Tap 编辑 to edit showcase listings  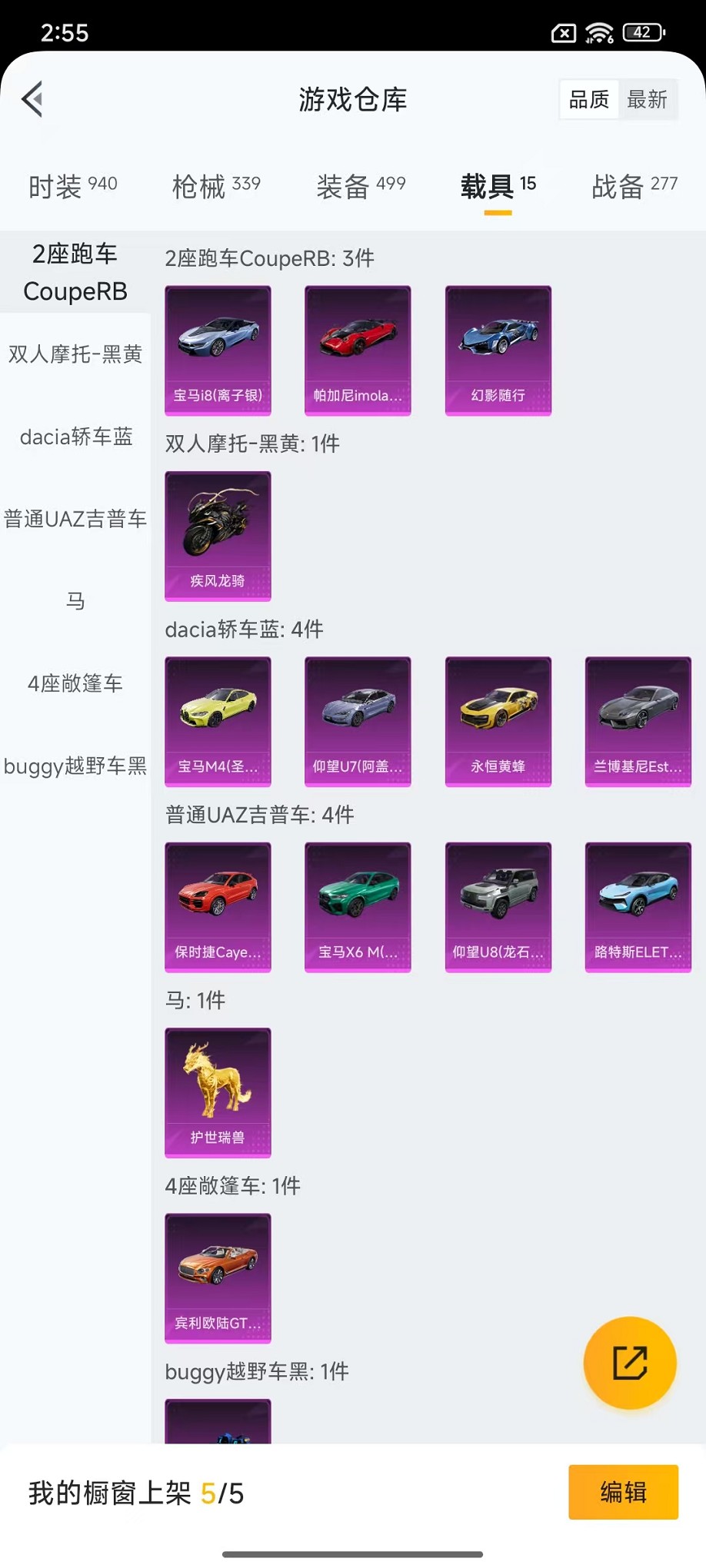tap(623, 1492)
